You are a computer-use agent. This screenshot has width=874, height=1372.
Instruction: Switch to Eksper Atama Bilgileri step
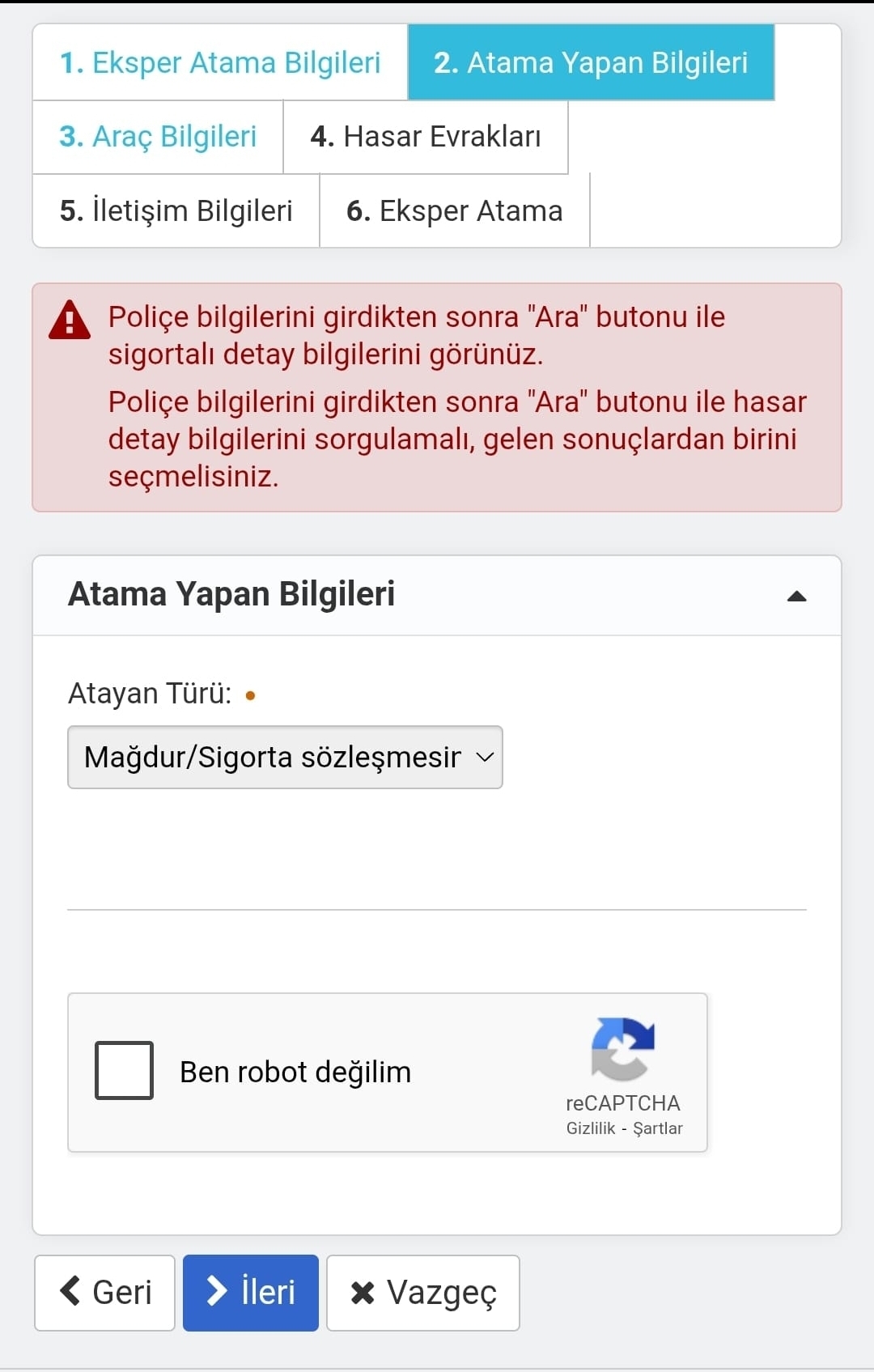(x=219, y=63)
